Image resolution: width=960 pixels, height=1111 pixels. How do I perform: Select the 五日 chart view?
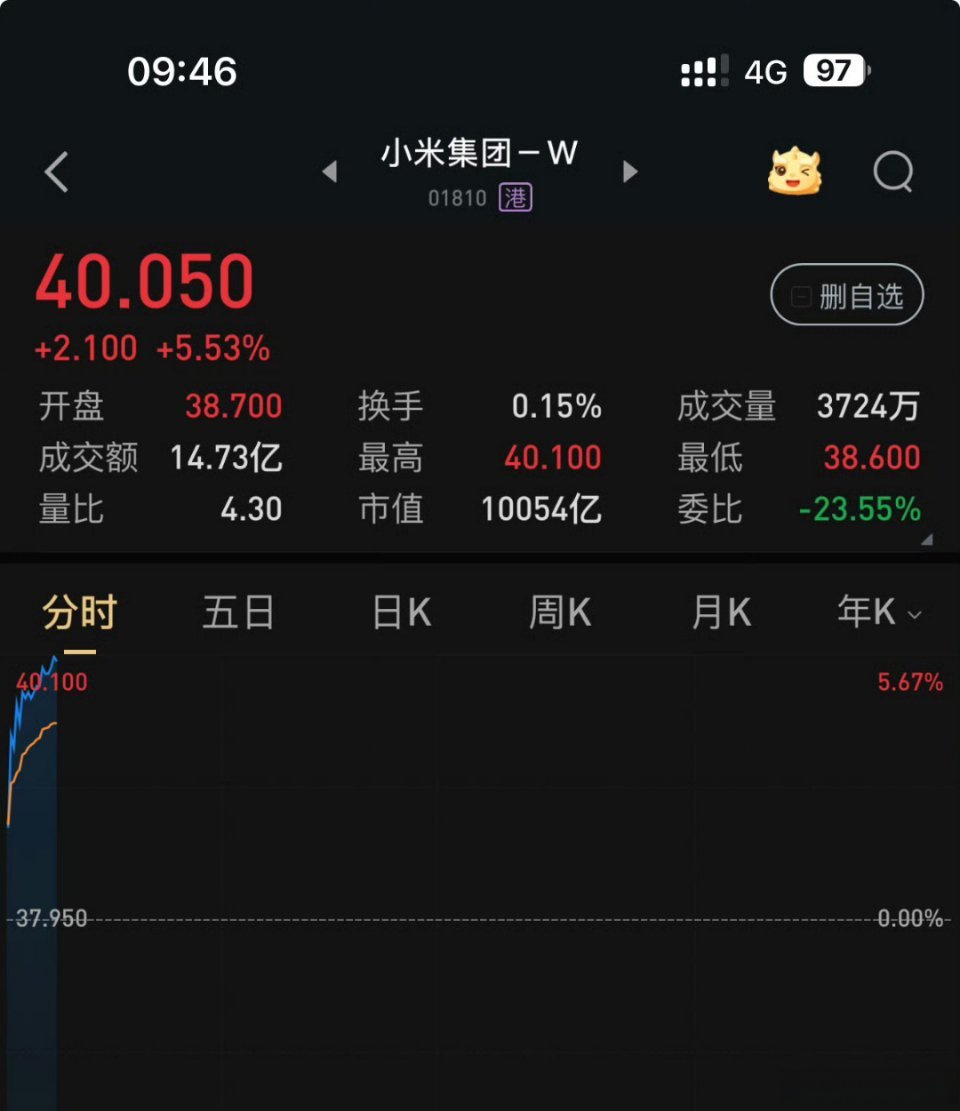tap(238, 613)
